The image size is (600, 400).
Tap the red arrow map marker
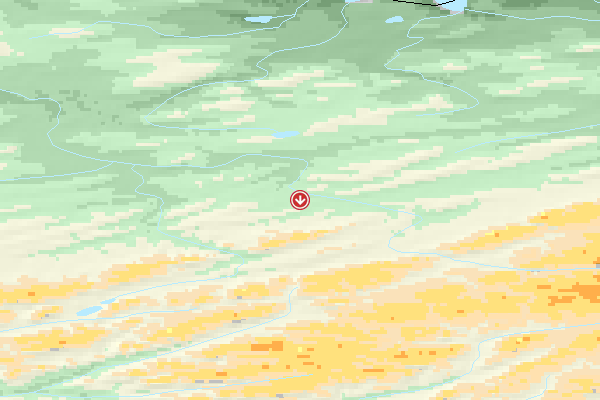[299, 200]
